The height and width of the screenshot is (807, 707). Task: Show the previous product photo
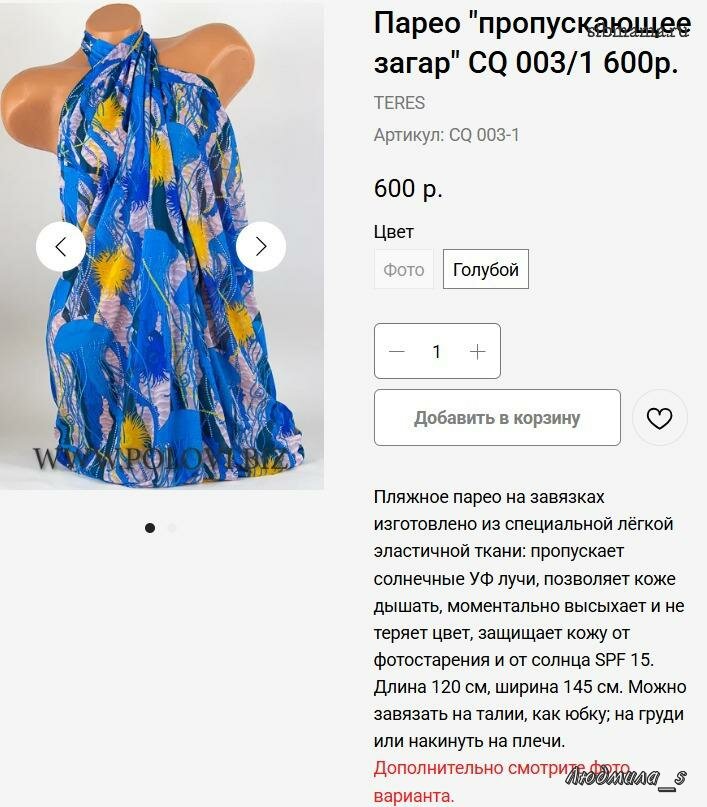tap(61, 246)
